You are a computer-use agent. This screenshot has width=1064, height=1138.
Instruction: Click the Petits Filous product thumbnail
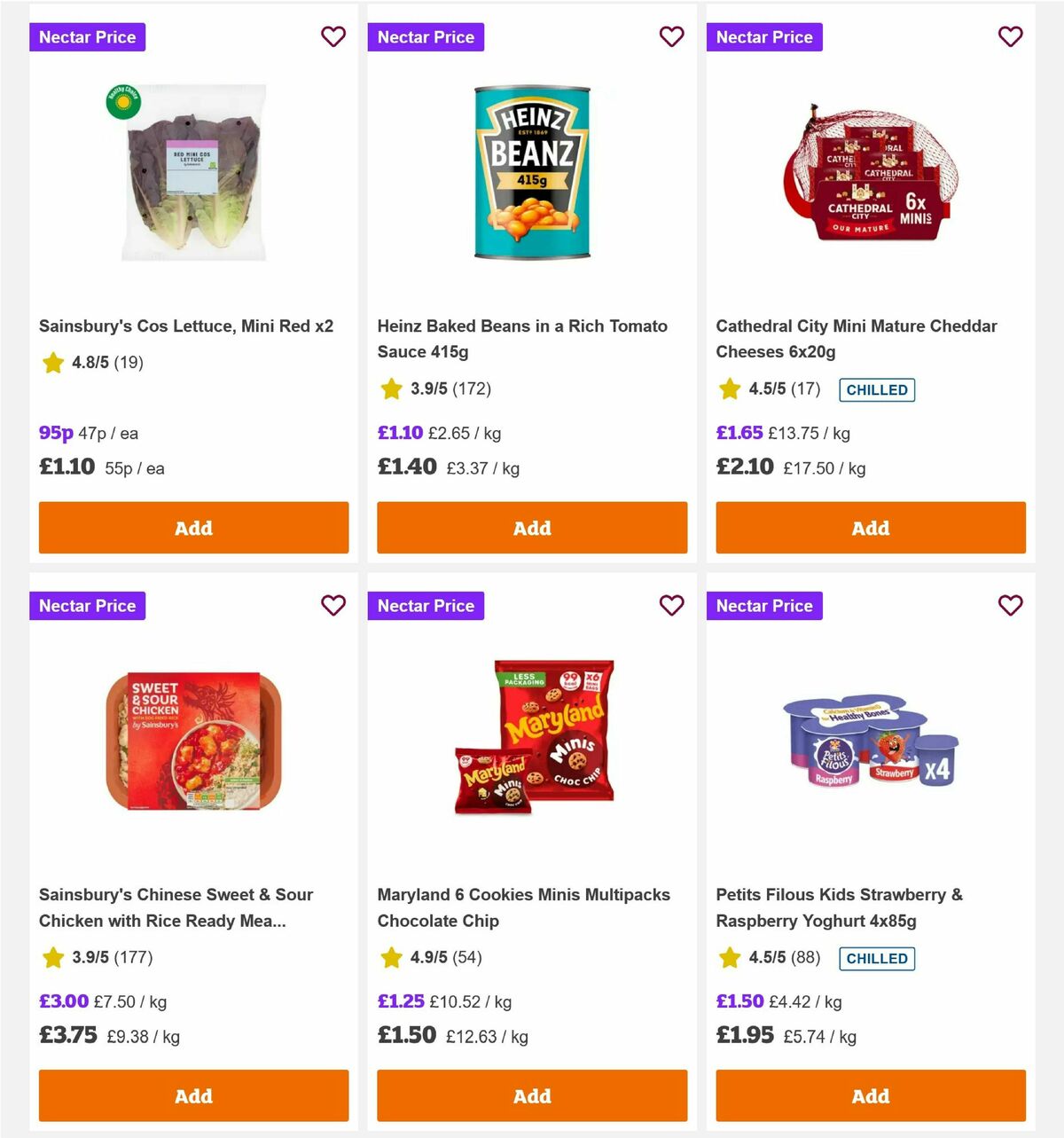[x=869, y=743]
